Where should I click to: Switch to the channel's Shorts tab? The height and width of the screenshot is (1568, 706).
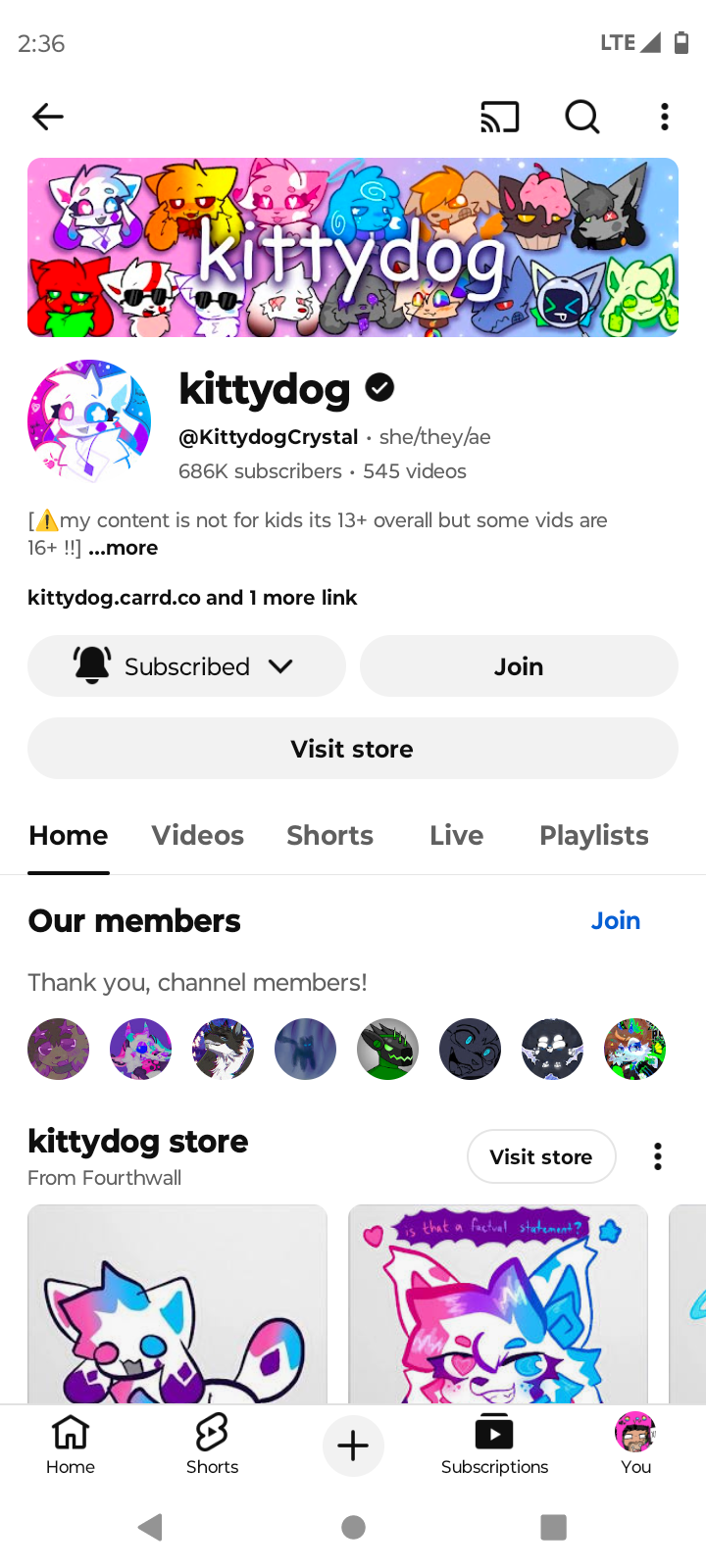[x=329, y=835]
